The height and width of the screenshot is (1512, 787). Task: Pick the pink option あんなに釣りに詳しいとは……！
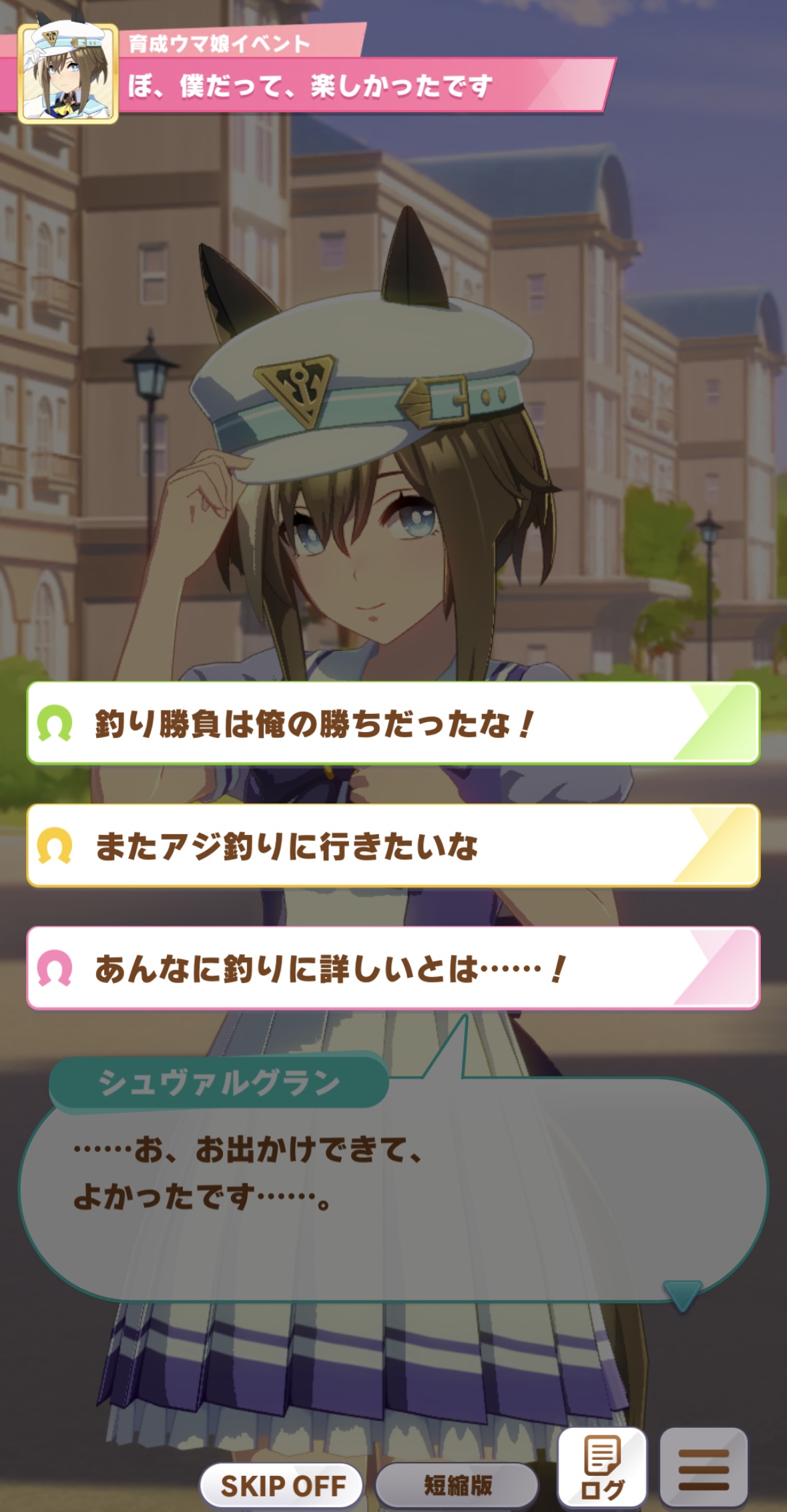click(x=392, y=968)
